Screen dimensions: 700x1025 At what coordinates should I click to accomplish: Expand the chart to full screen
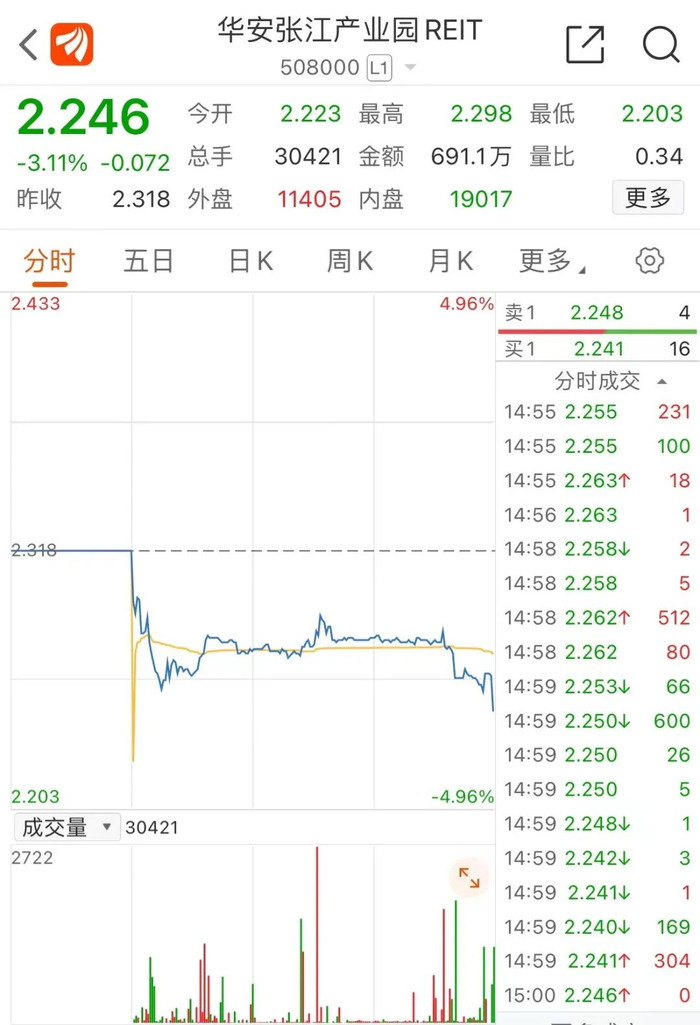[469, 878]
